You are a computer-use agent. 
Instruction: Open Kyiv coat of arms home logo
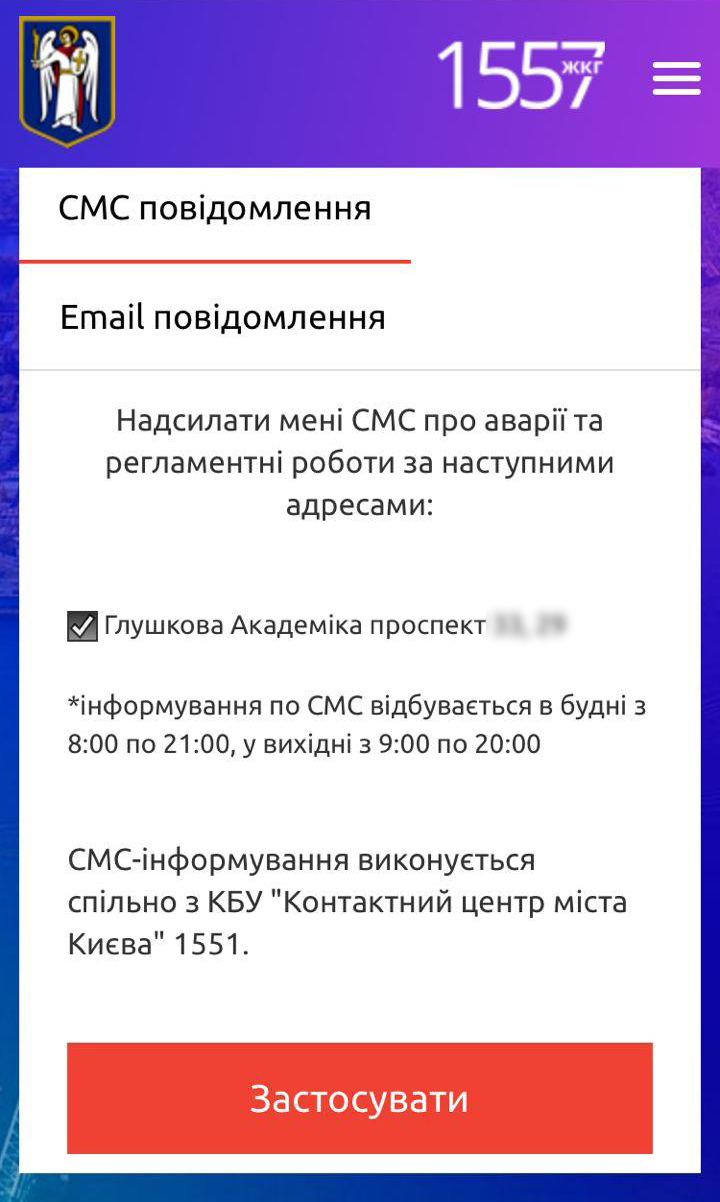68,80
